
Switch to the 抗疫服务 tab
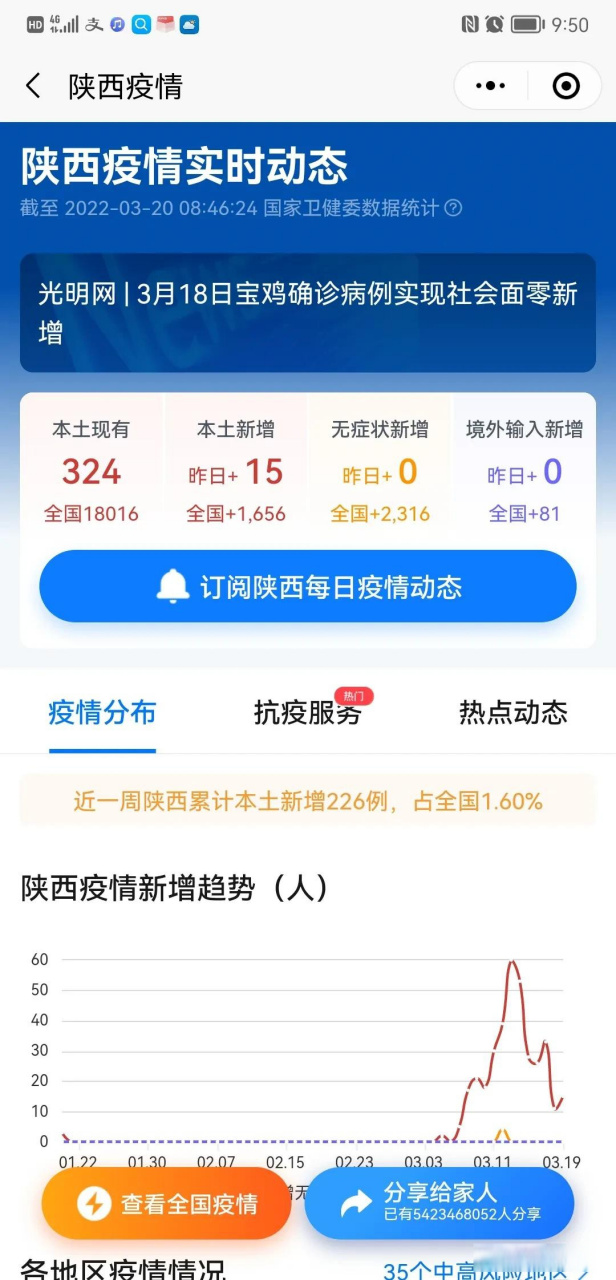(308, 713)
